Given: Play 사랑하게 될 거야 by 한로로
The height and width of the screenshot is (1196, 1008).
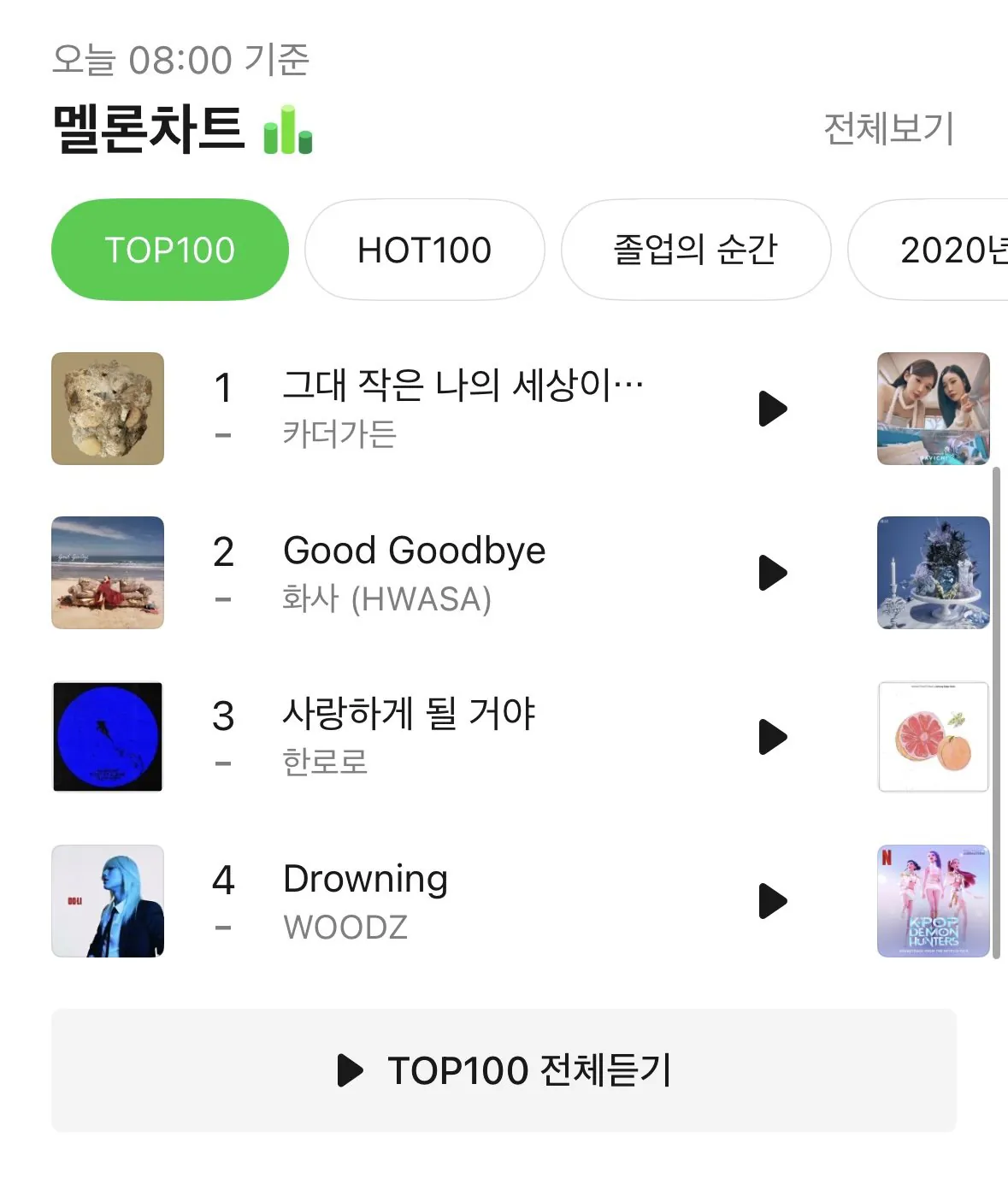Looking at the screenshot, I should pos(772,737).
